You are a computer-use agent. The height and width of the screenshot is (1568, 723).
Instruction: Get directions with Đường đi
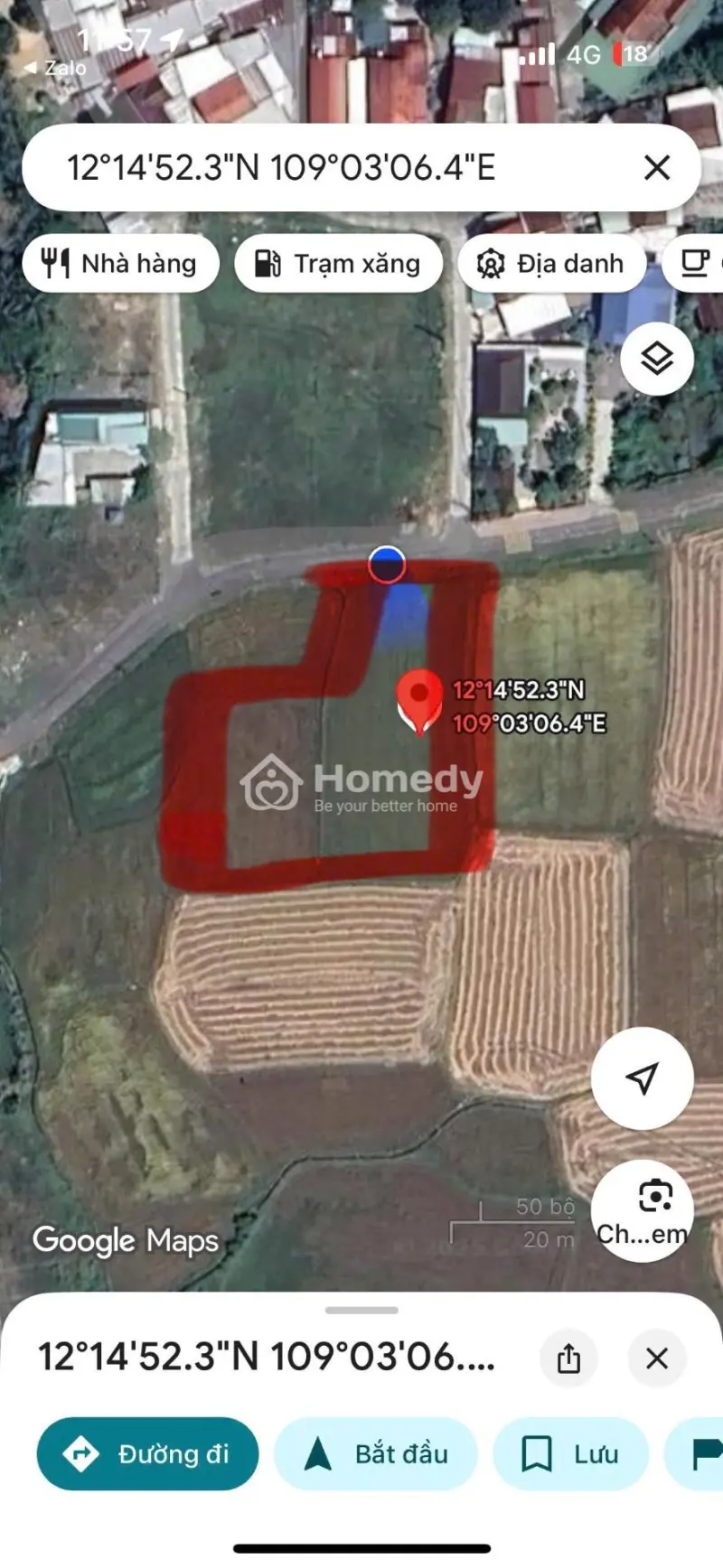tap(147, 1454)
